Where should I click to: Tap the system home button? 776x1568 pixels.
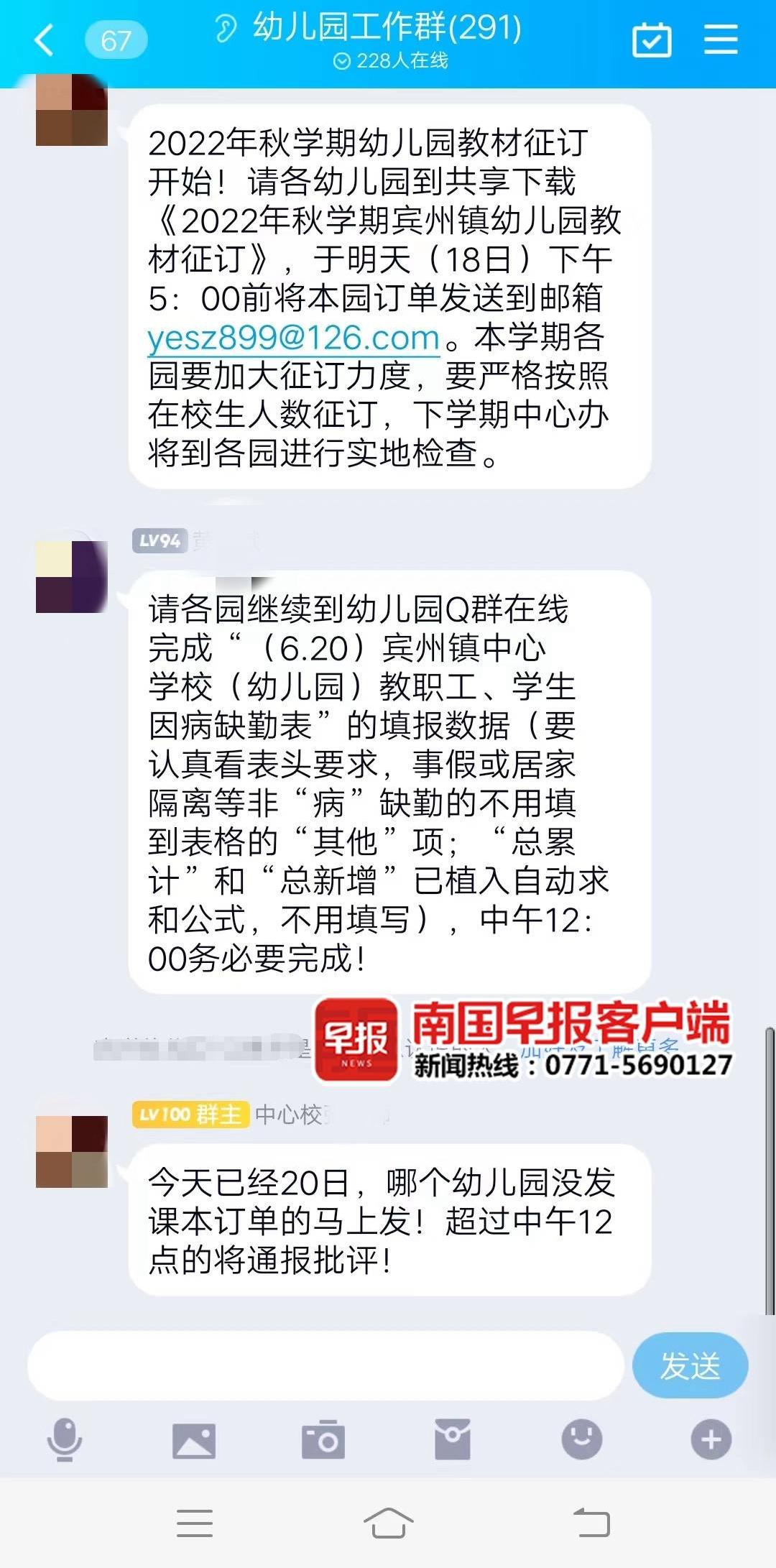coord(388,1523)
